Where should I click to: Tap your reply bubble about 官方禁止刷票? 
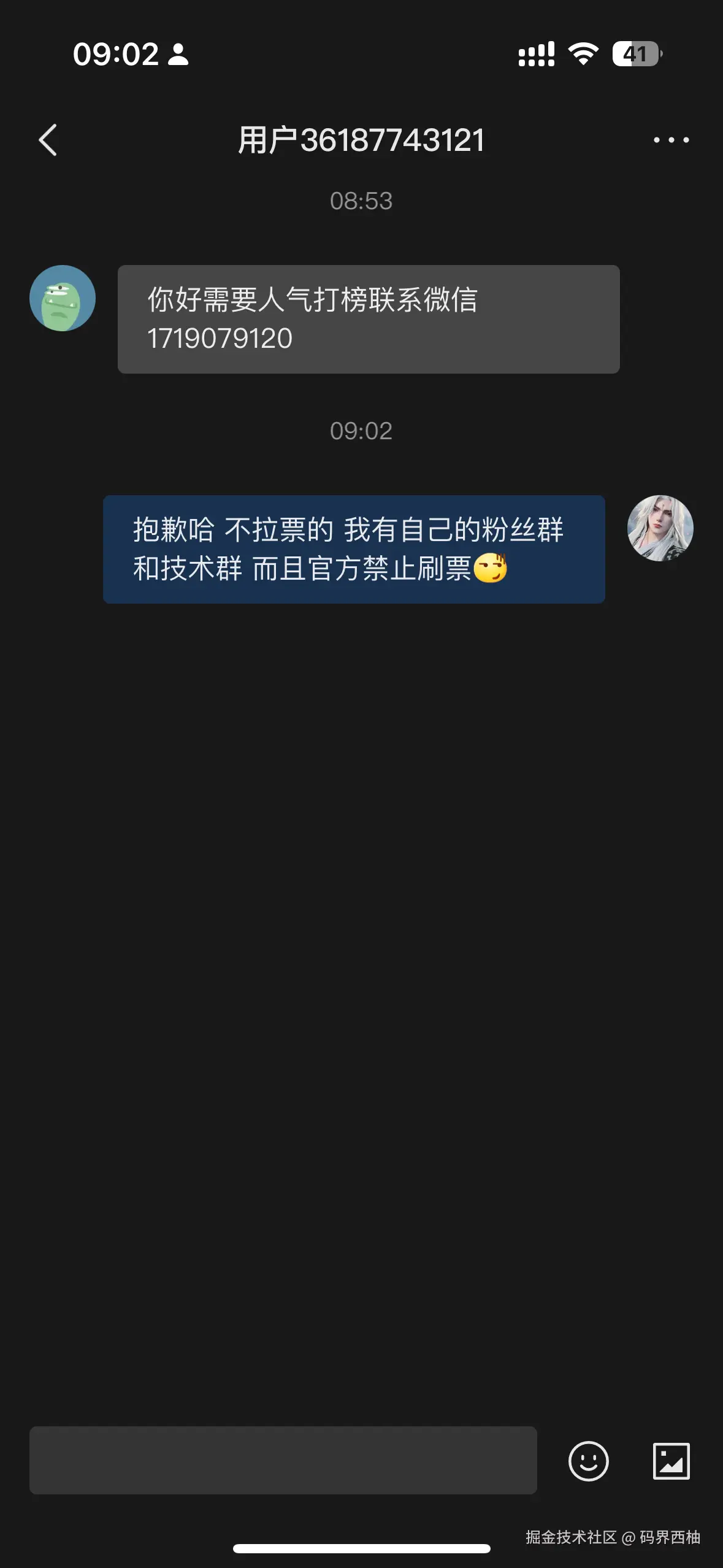pyautogui.click(x=354, y=550)
